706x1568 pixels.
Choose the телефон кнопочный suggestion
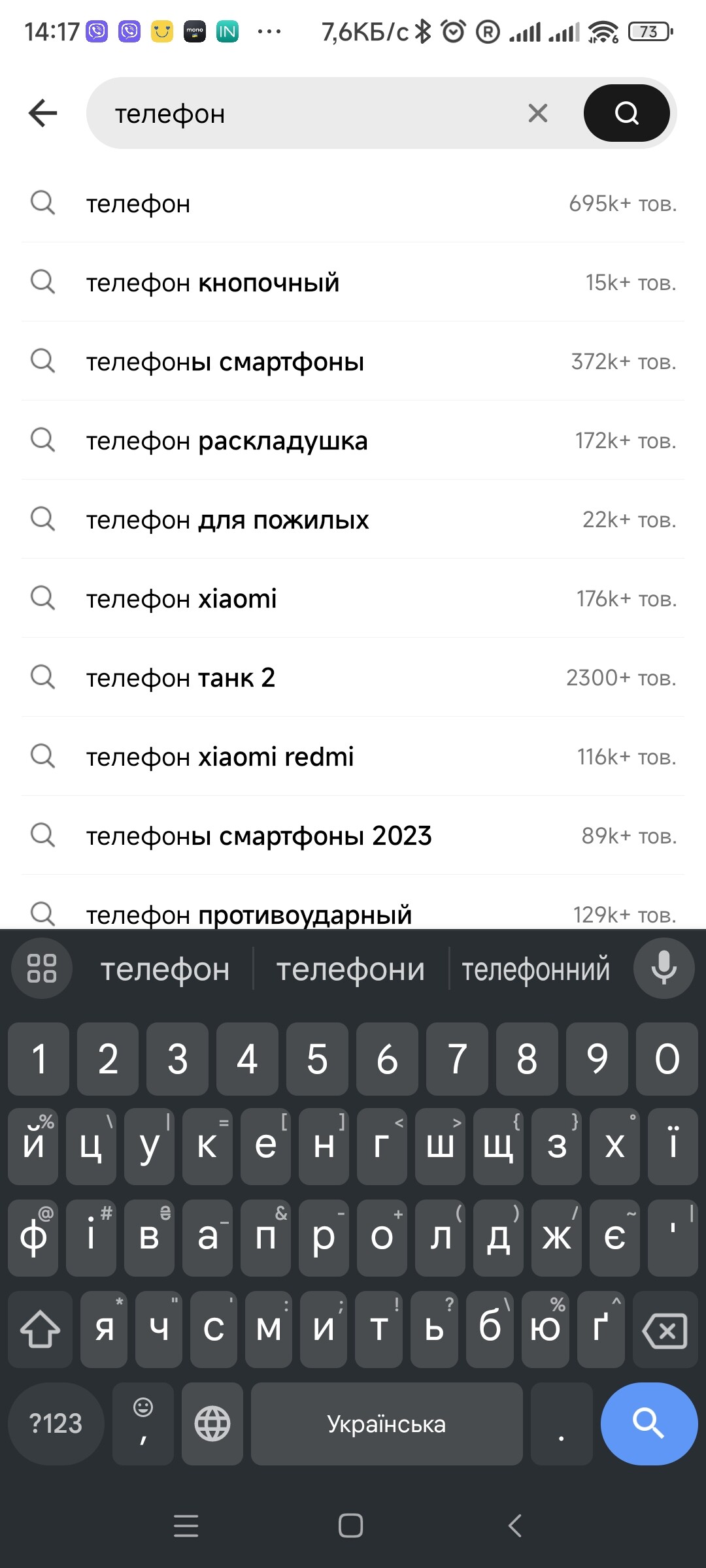click(x=353, y=283)
